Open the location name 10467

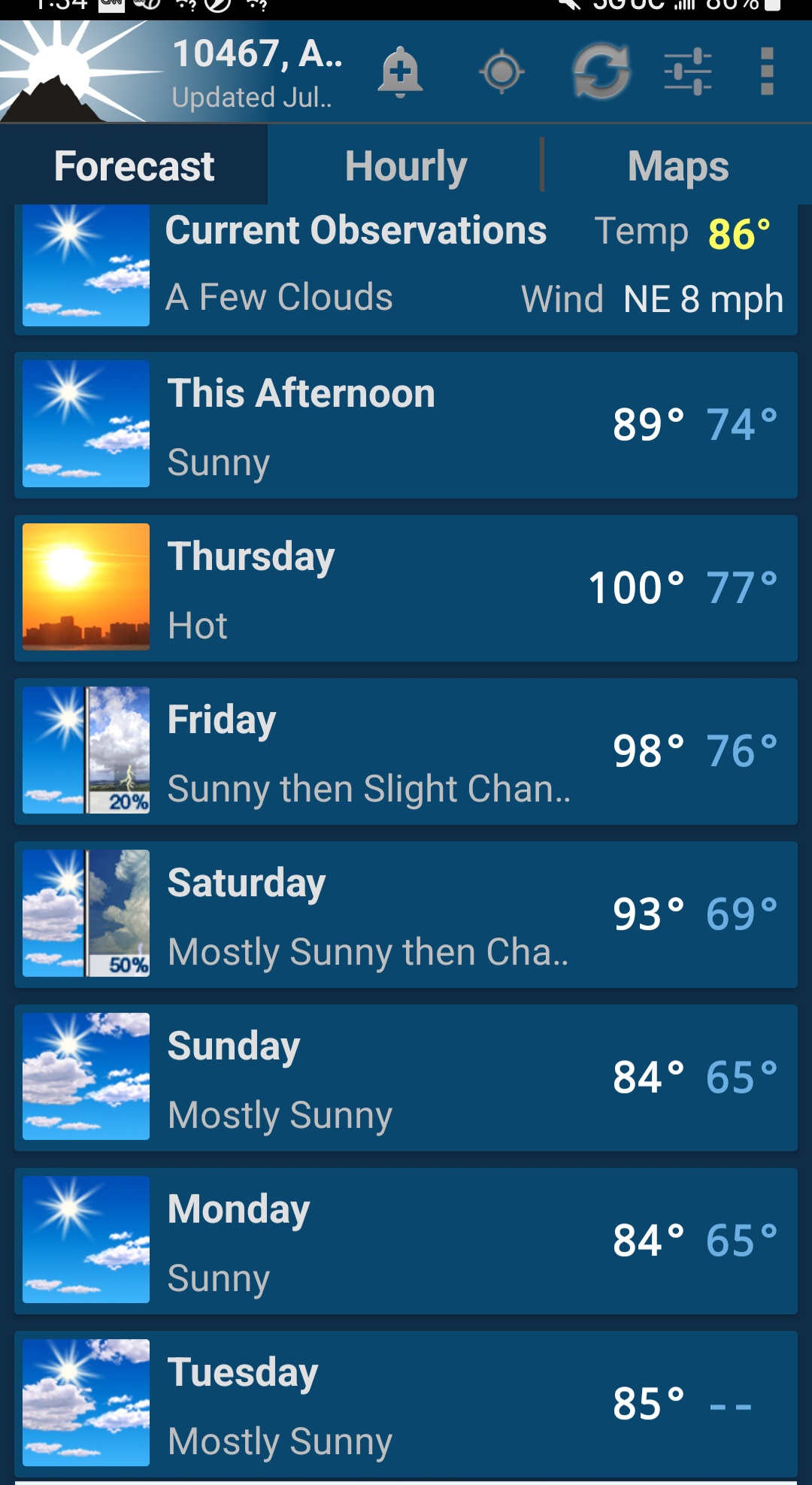point(257,53)
